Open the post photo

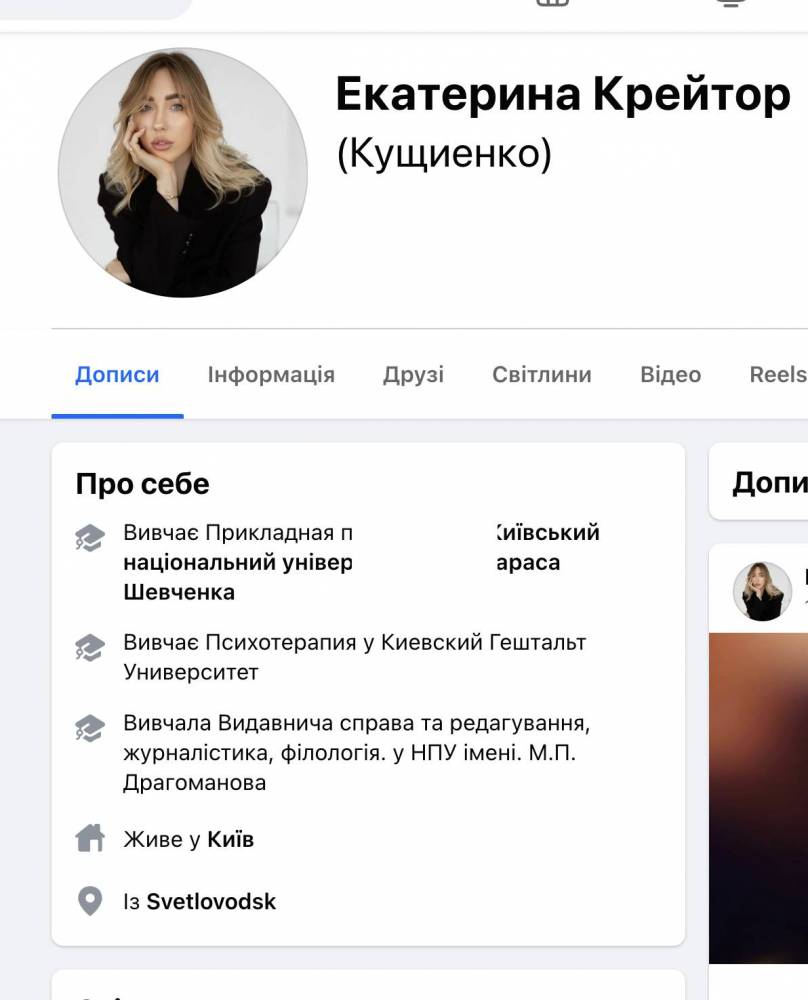coord(760,800)
